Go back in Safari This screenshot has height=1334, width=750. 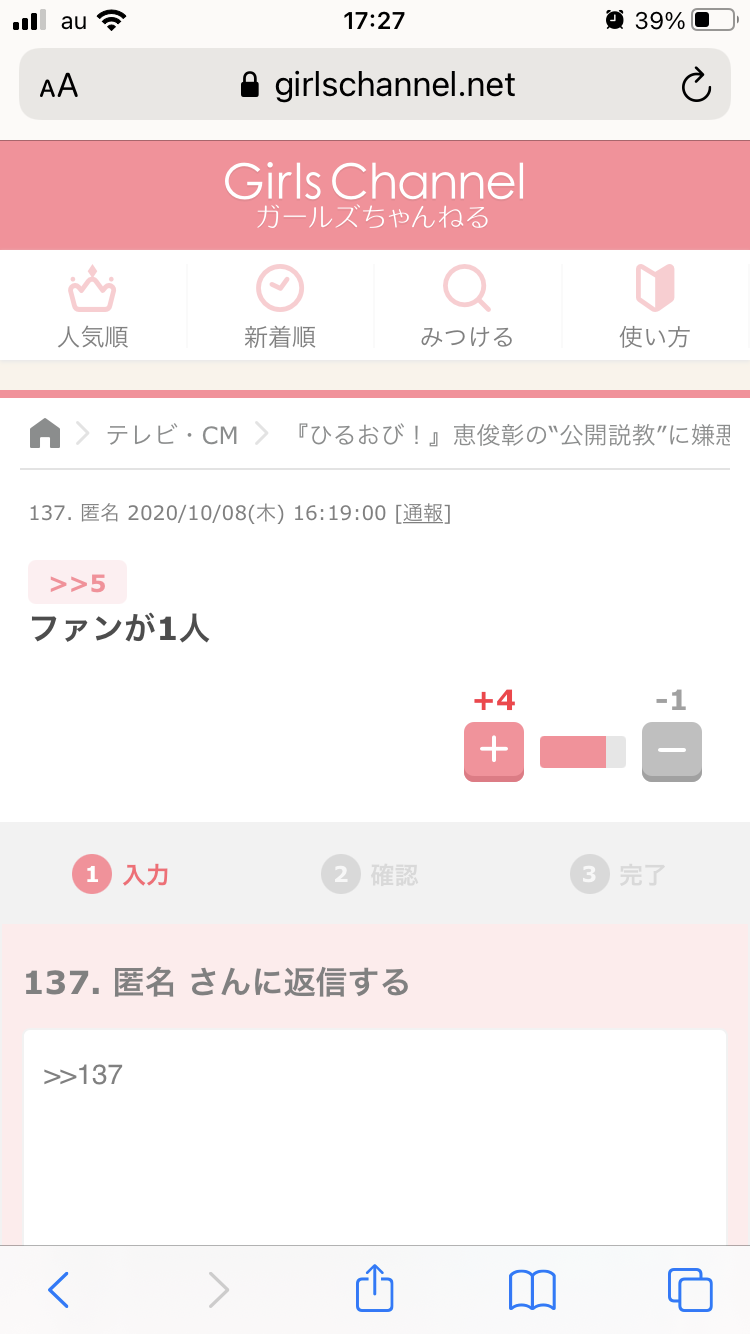(x=59, y=1290)
